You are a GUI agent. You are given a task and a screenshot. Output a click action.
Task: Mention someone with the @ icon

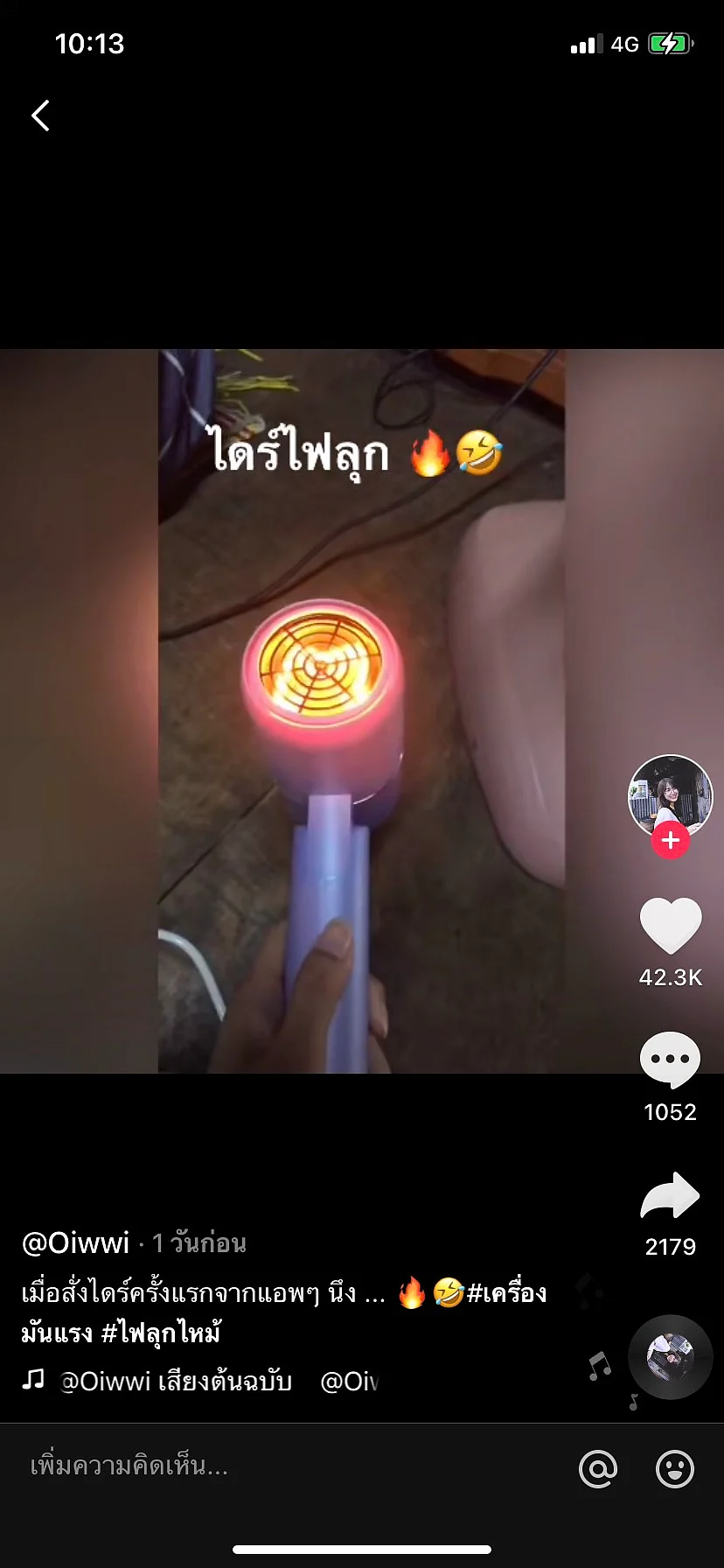598,1467
